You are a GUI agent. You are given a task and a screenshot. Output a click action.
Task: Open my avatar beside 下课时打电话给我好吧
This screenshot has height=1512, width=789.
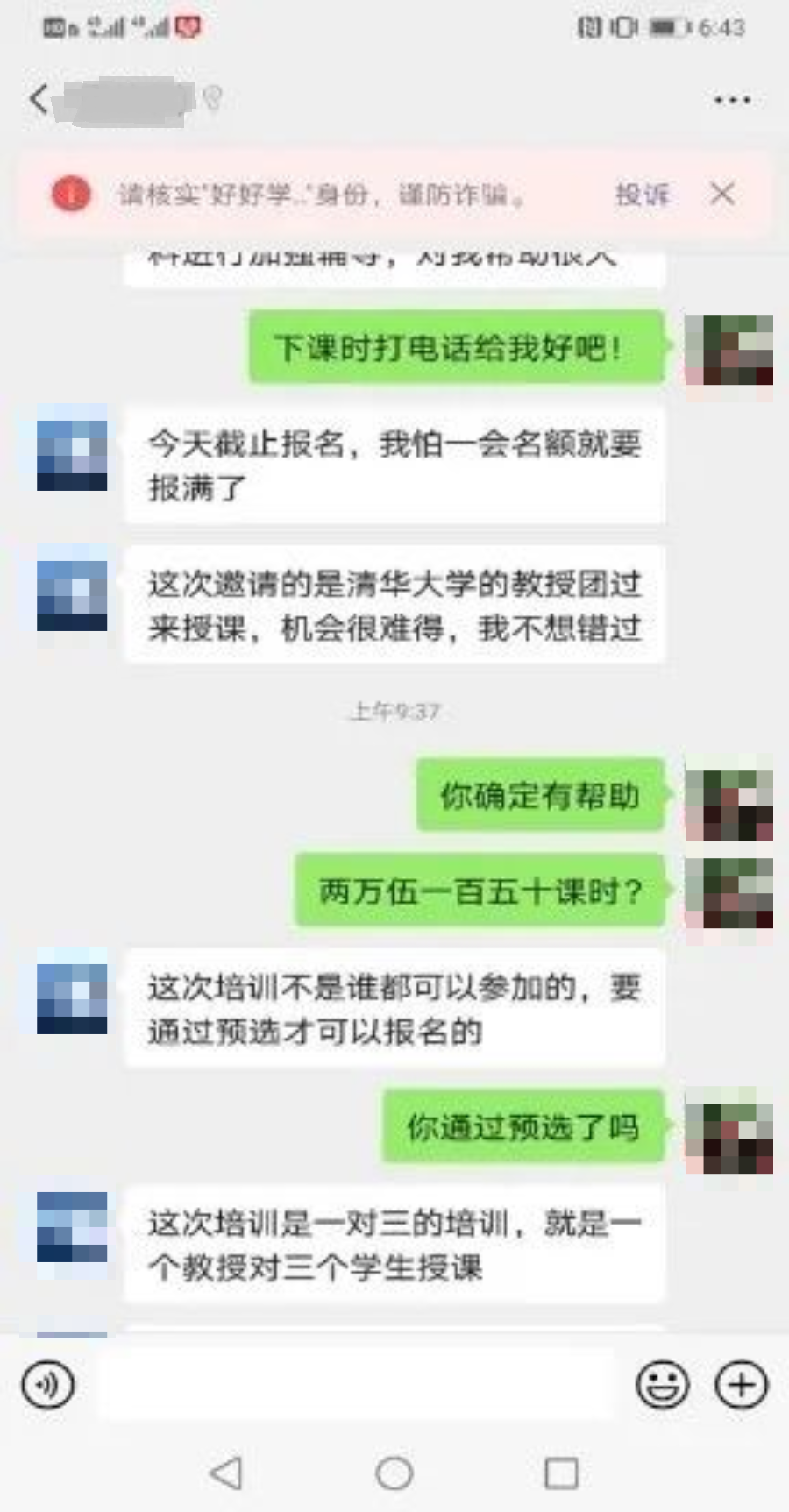pos(729,350)
